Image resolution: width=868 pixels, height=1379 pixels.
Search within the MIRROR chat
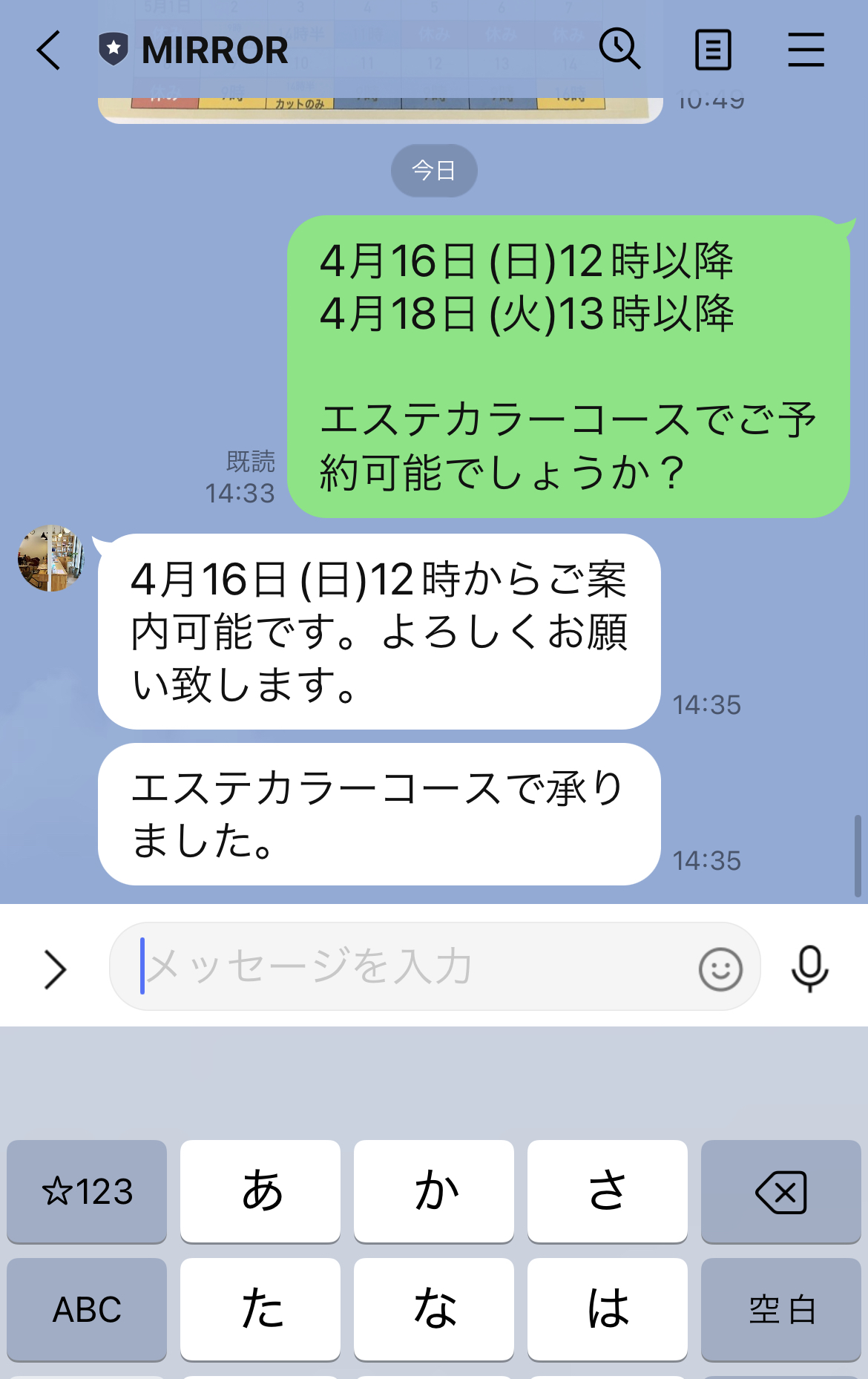(x=619, y=49)
